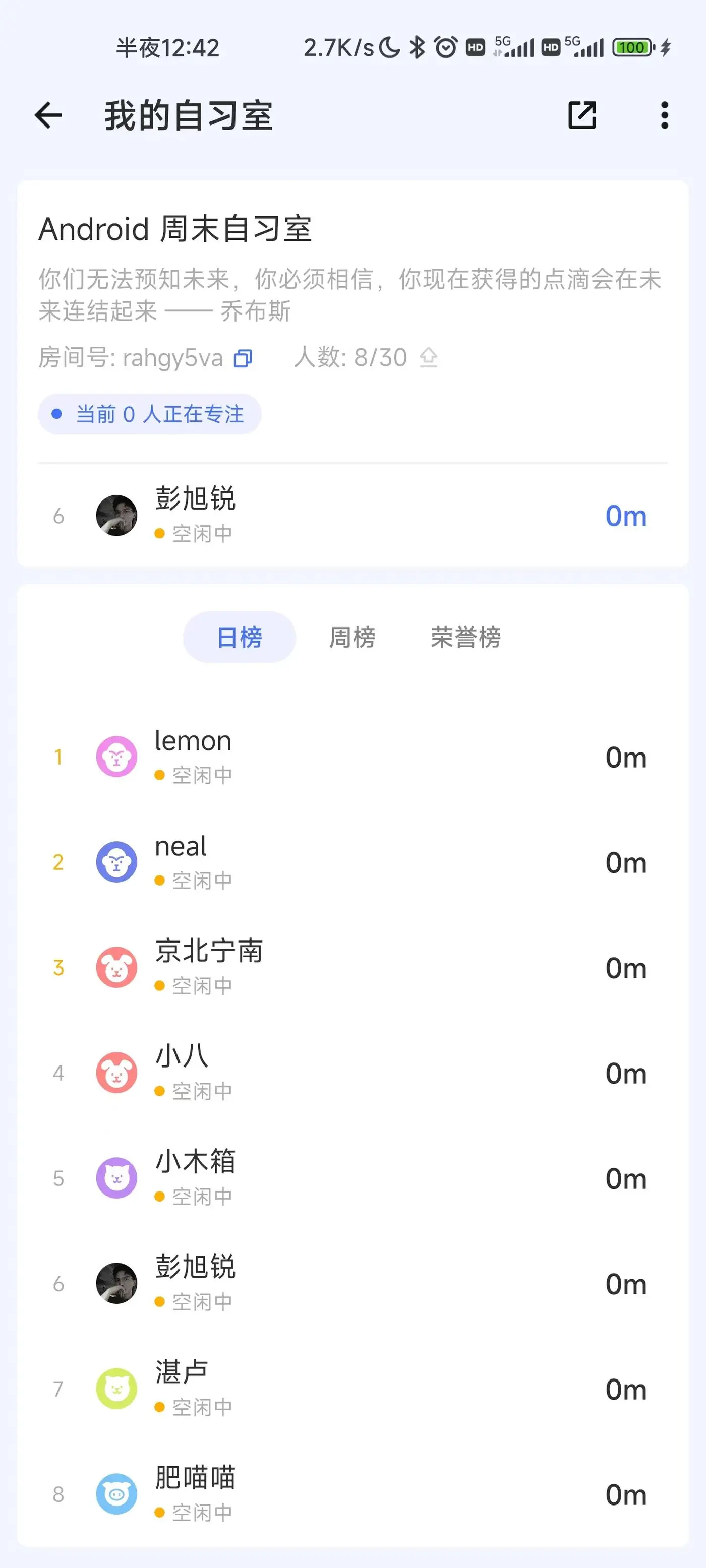View 小木箱's ranking entry
Viewport: 706px width, 1568px height.
(352, 1178)
